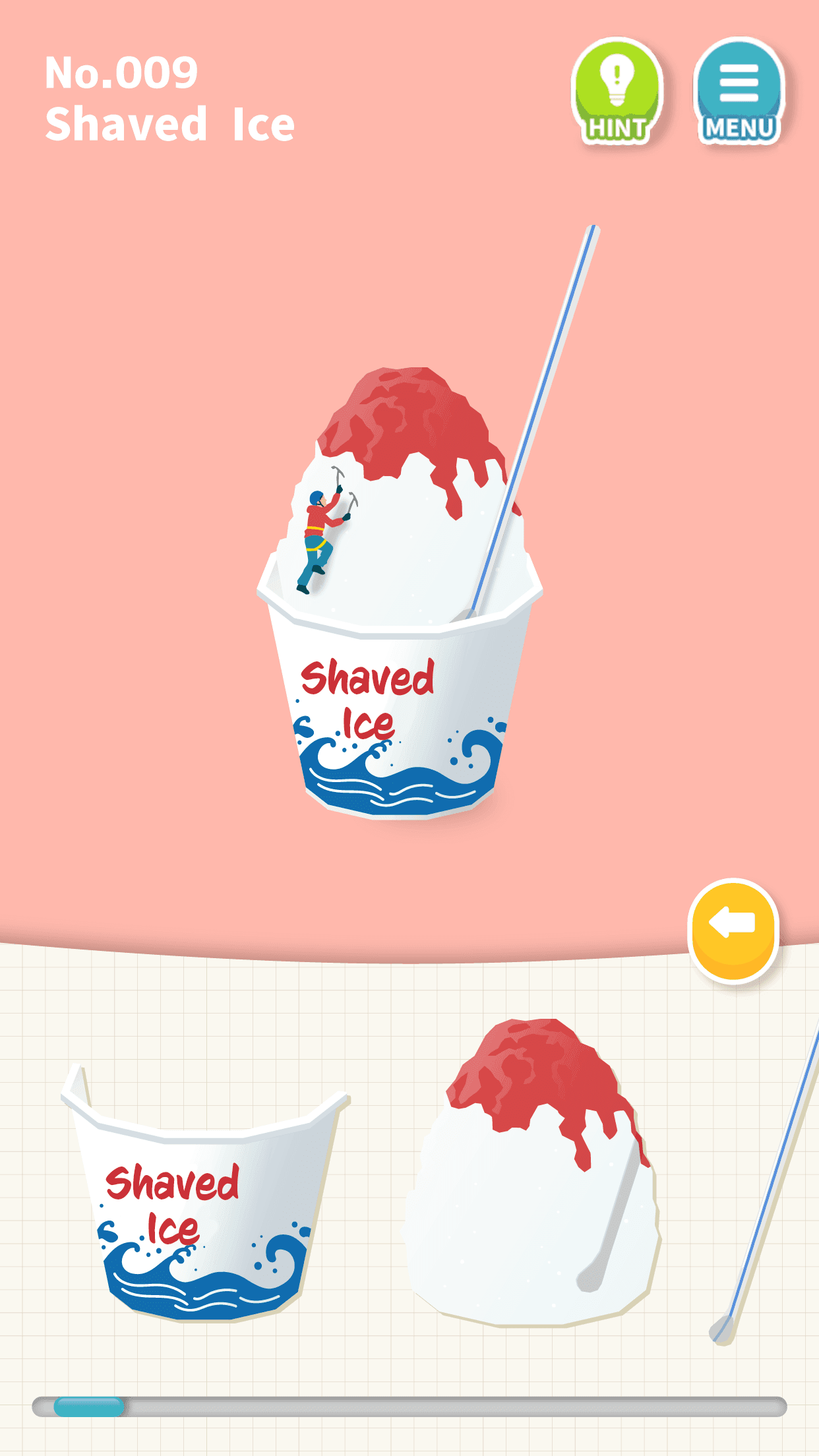
Task: Tap the green HINT lightbulb button
Action: click(x=617, y=90)
